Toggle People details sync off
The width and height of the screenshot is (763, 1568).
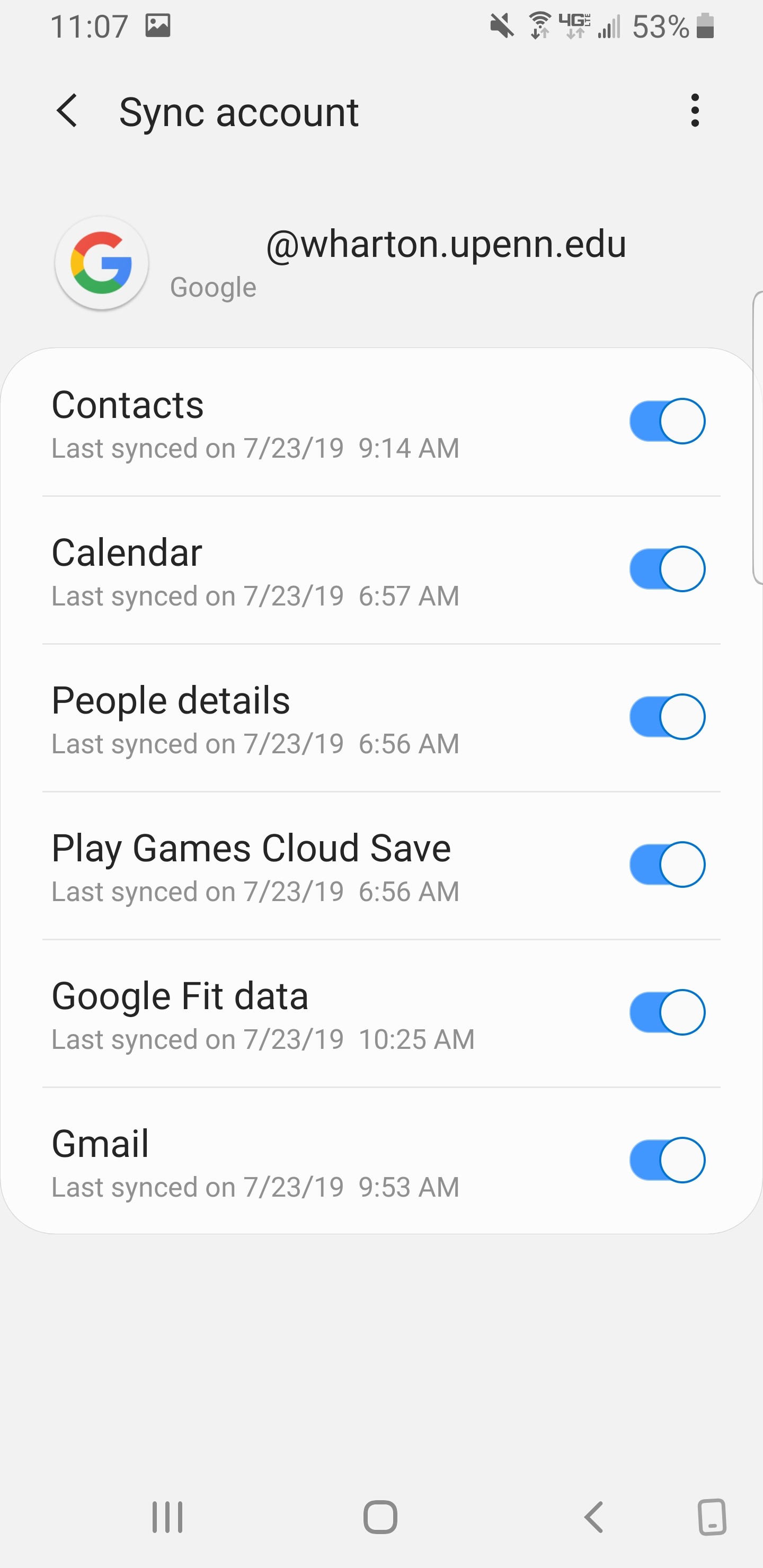point(667,717)
